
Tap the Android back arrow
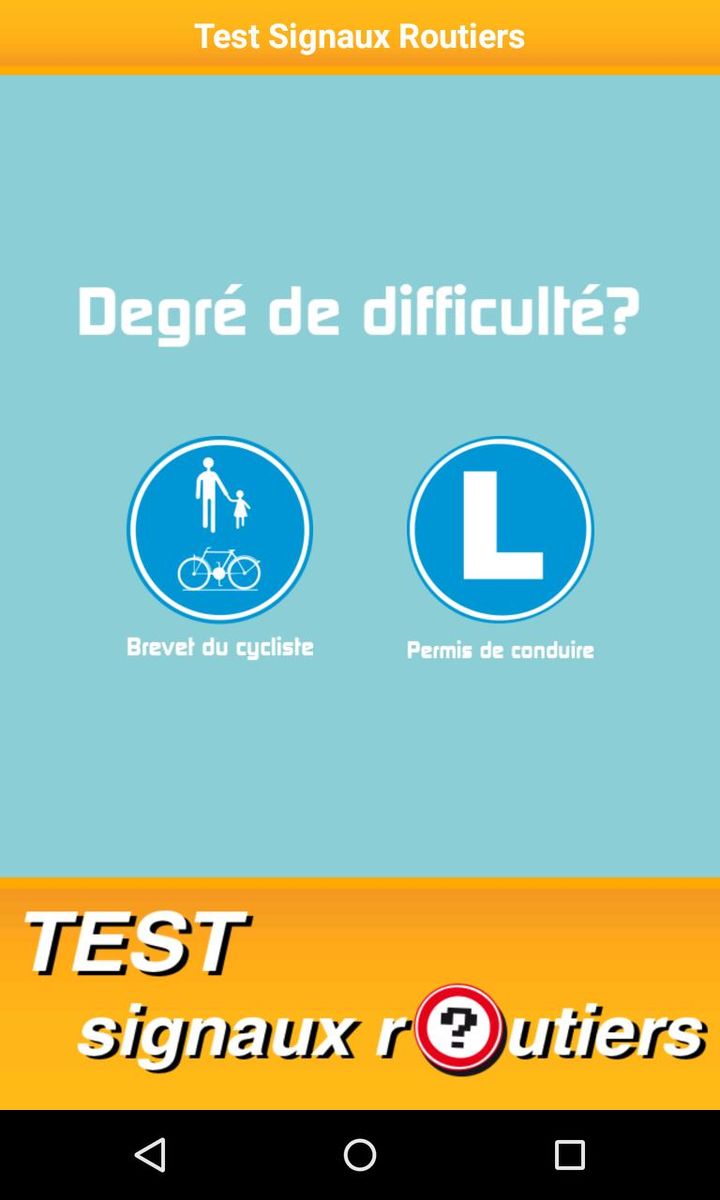[150, 1155]
